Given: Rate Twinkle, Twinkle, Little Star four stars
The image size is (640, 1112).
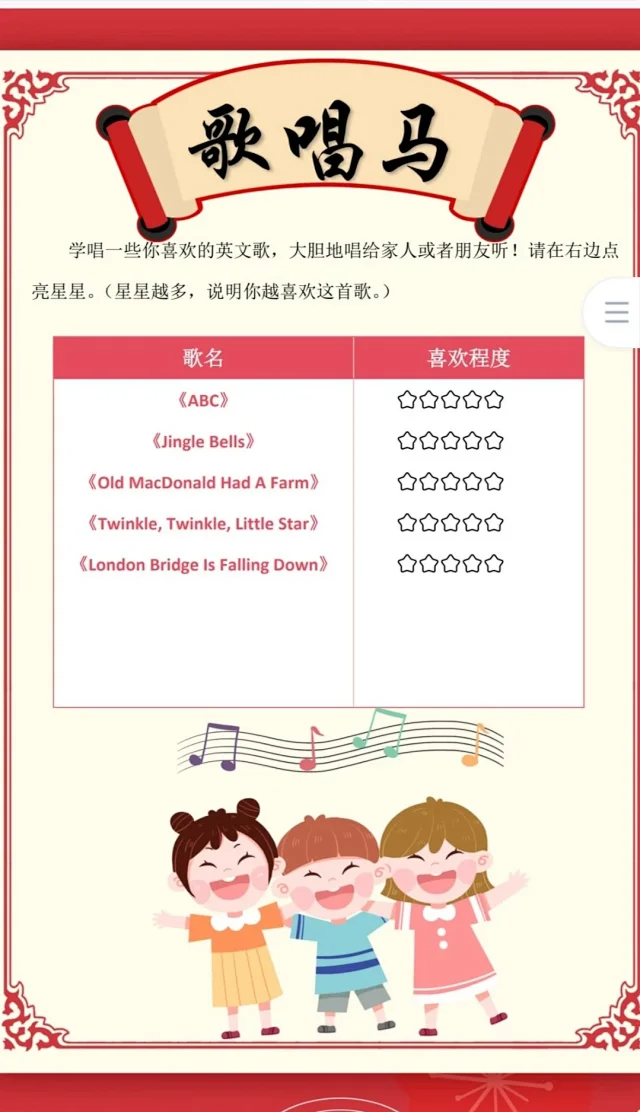Looking at the screenshot, I should [x=472, y=523].
